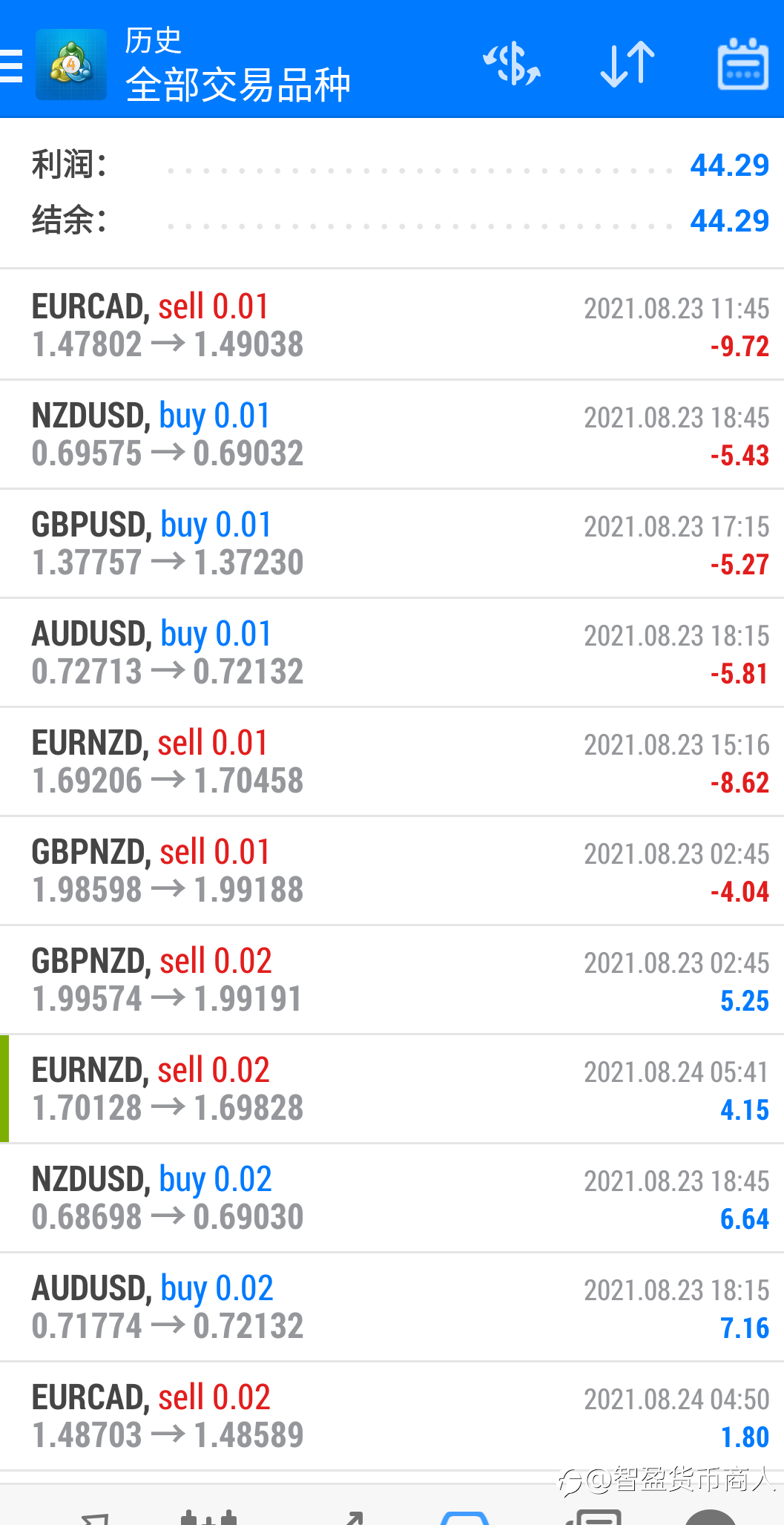Expand the EURCAD sell 0.01 trade
The height and width of the screenshot is (1525, 784).
tap(392, 325)
